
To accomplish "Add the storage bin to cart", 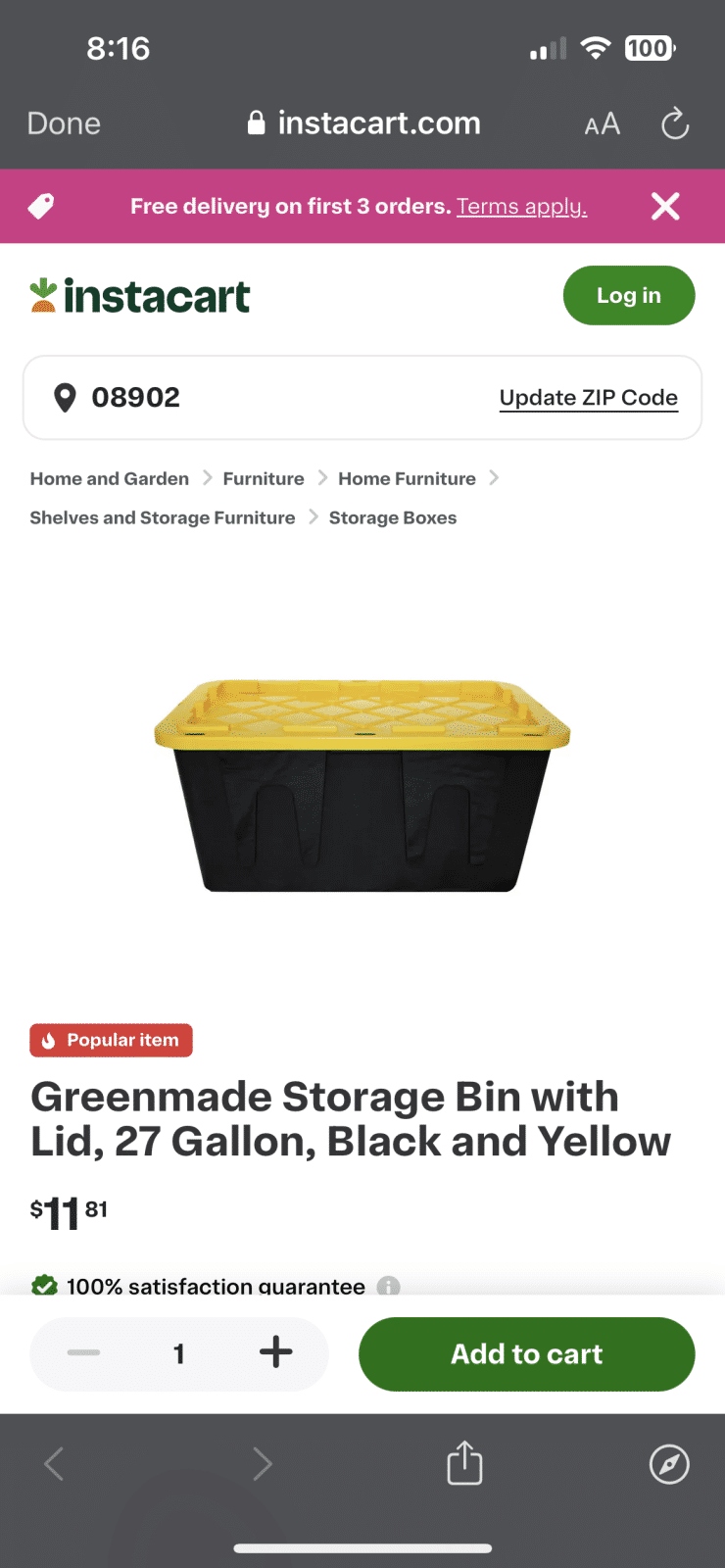I will click(x=526, y=1353).
